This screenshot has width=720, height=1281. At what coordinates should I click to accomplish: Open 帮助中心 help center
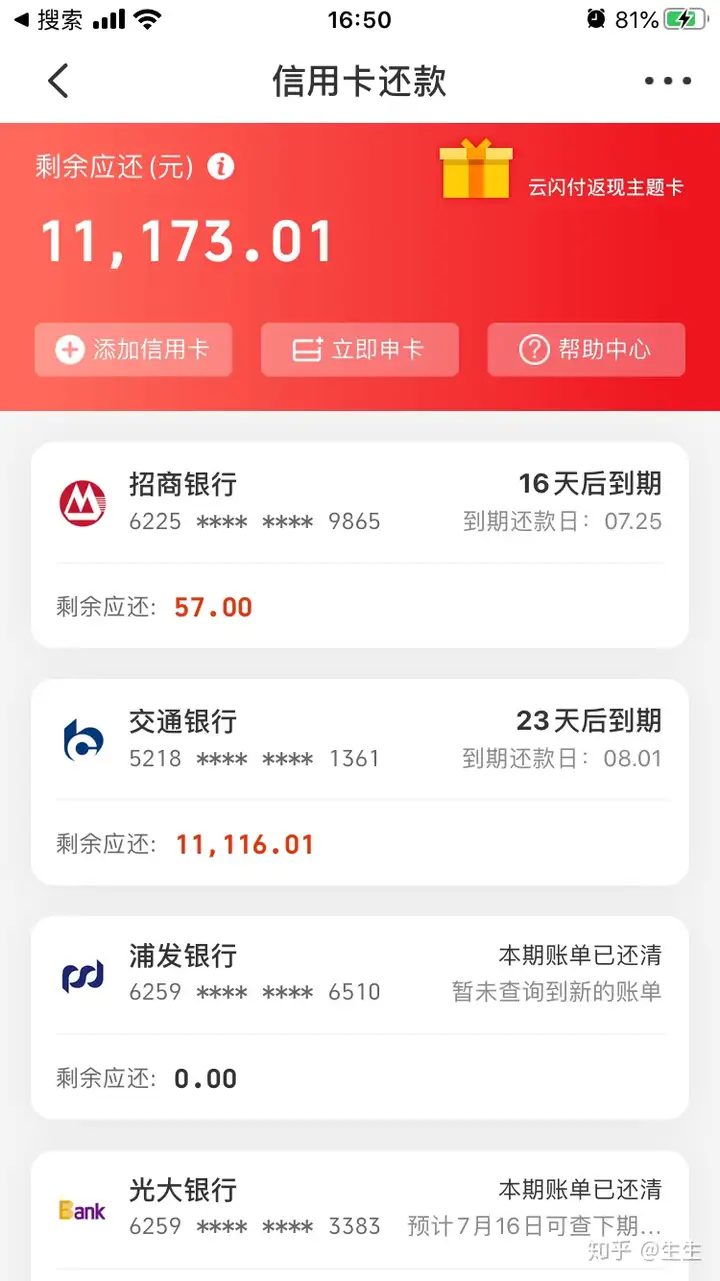586,349
